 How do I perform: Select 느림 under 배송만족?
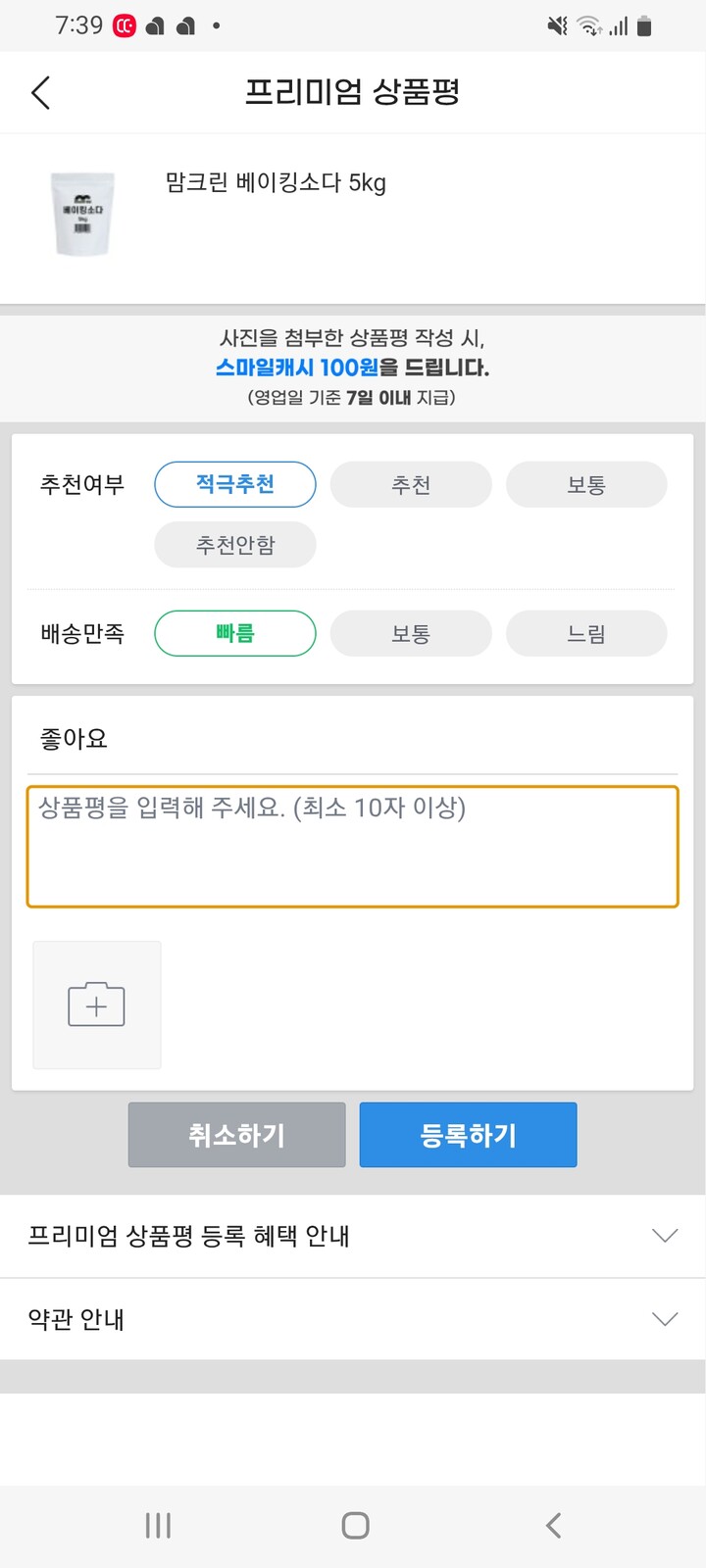point(585,633)
